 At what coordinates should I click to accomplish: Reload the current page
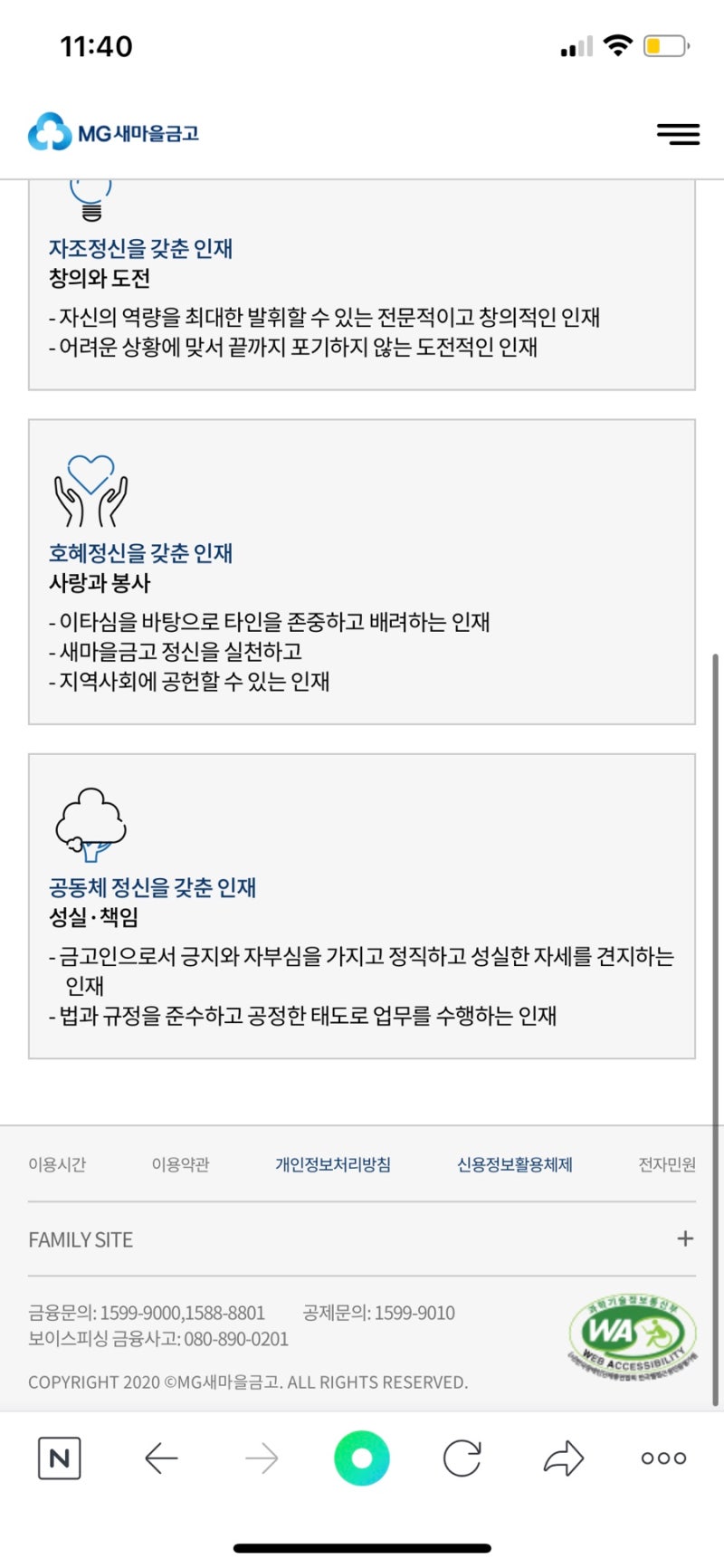tap(462, 1458)
